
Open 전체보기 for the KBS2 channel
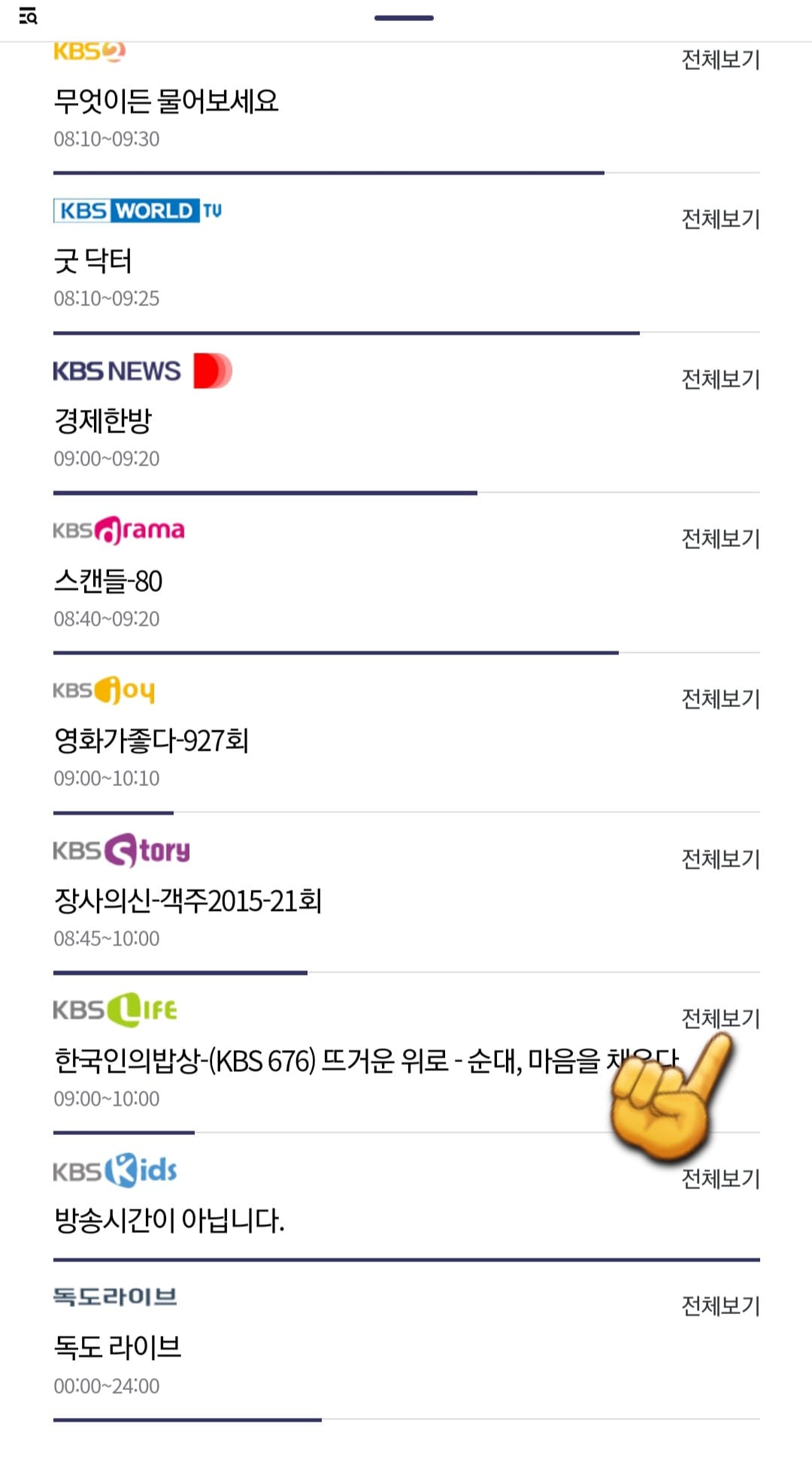(x=719, y=60)
